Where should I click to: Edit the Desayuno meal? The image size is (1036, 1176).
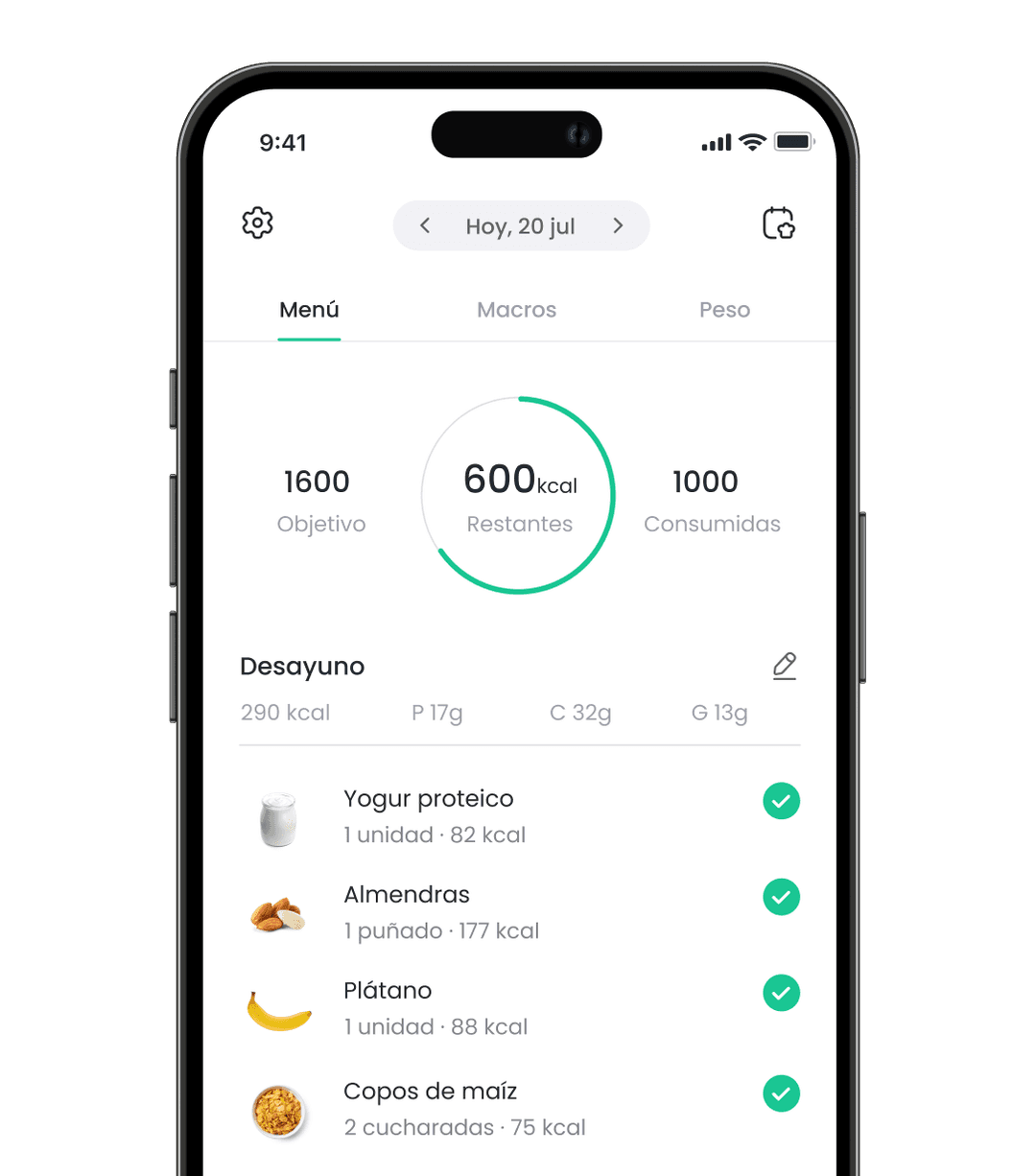[x=784, y=666]
